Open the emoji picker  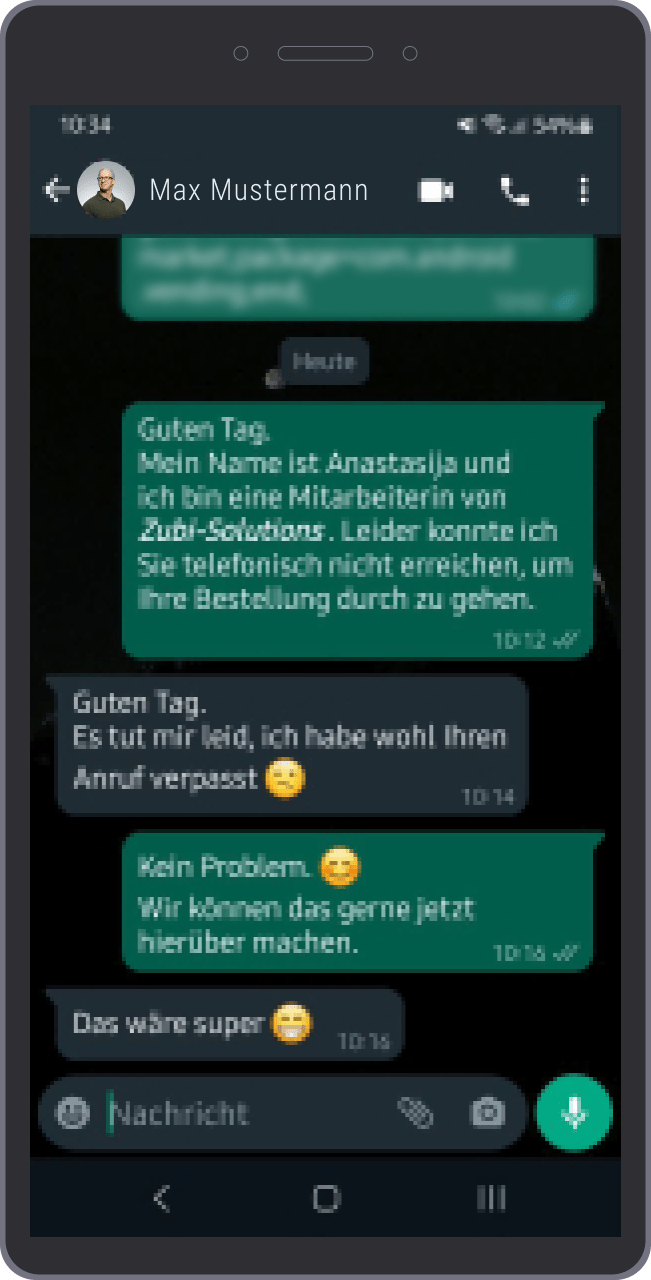click(72, 1112)
